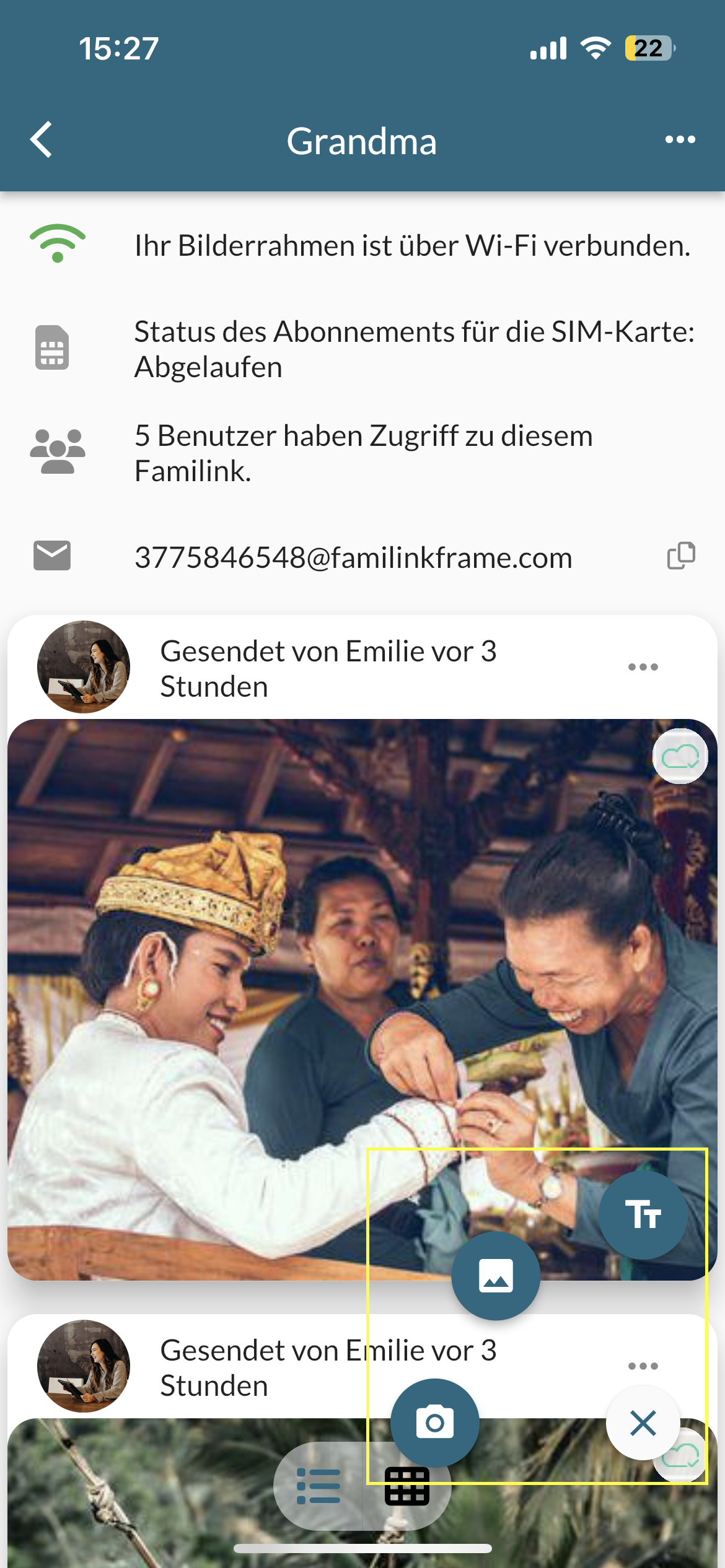This screenshot has height=1568, width=725.
Task: Open options for the first Emilie post
Action: (643, 667)
